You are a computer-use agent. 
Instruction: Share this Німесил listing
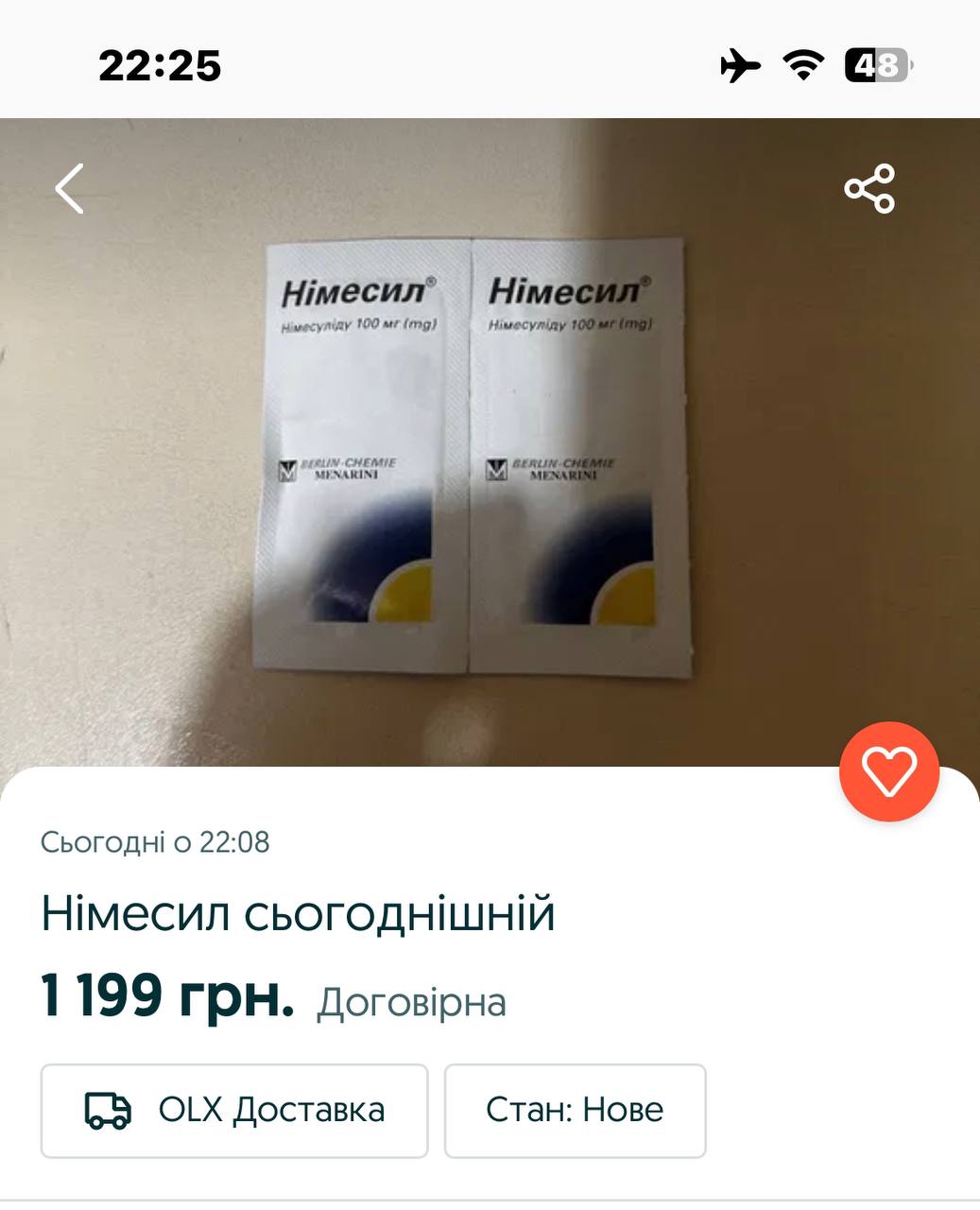[x=869, y=188]
